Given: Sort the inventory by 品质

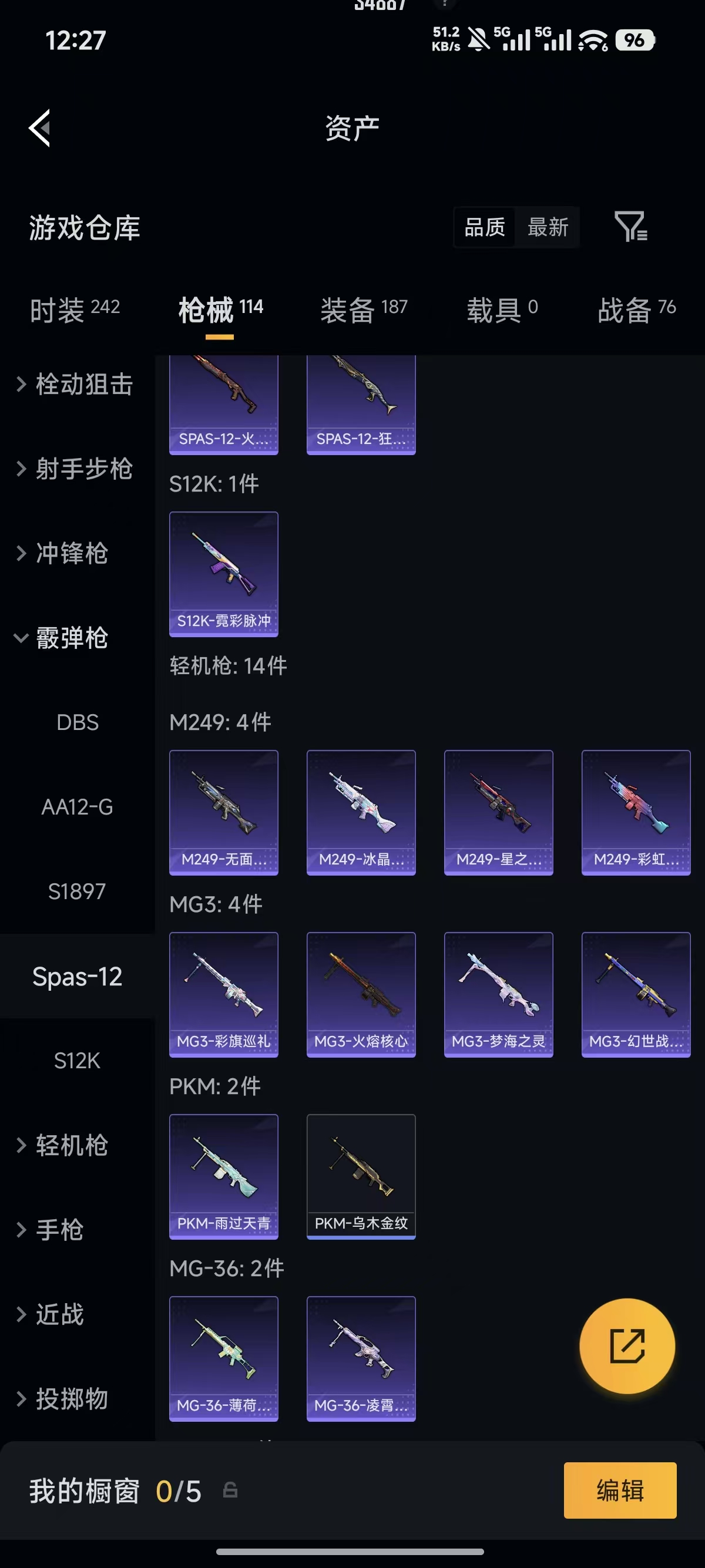Looking at the screenshot, I should click(x=485, y=227).
